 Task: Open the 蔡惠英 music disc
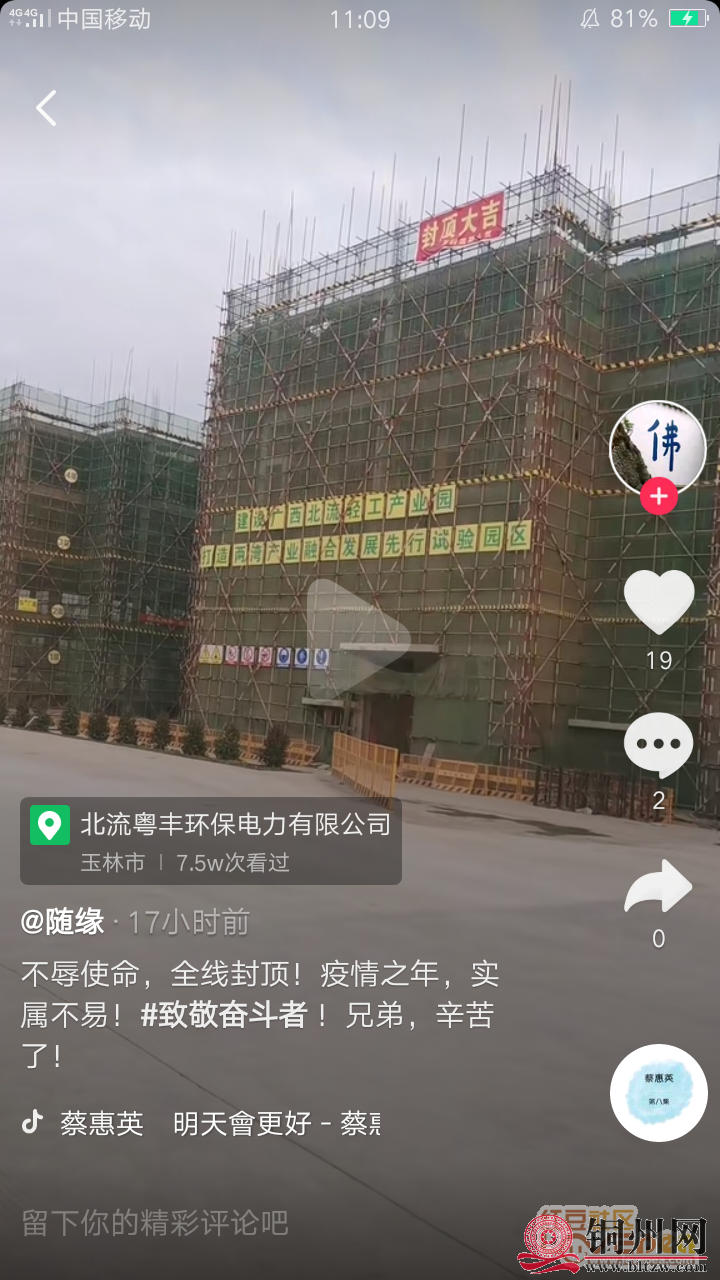[658, 1092]
